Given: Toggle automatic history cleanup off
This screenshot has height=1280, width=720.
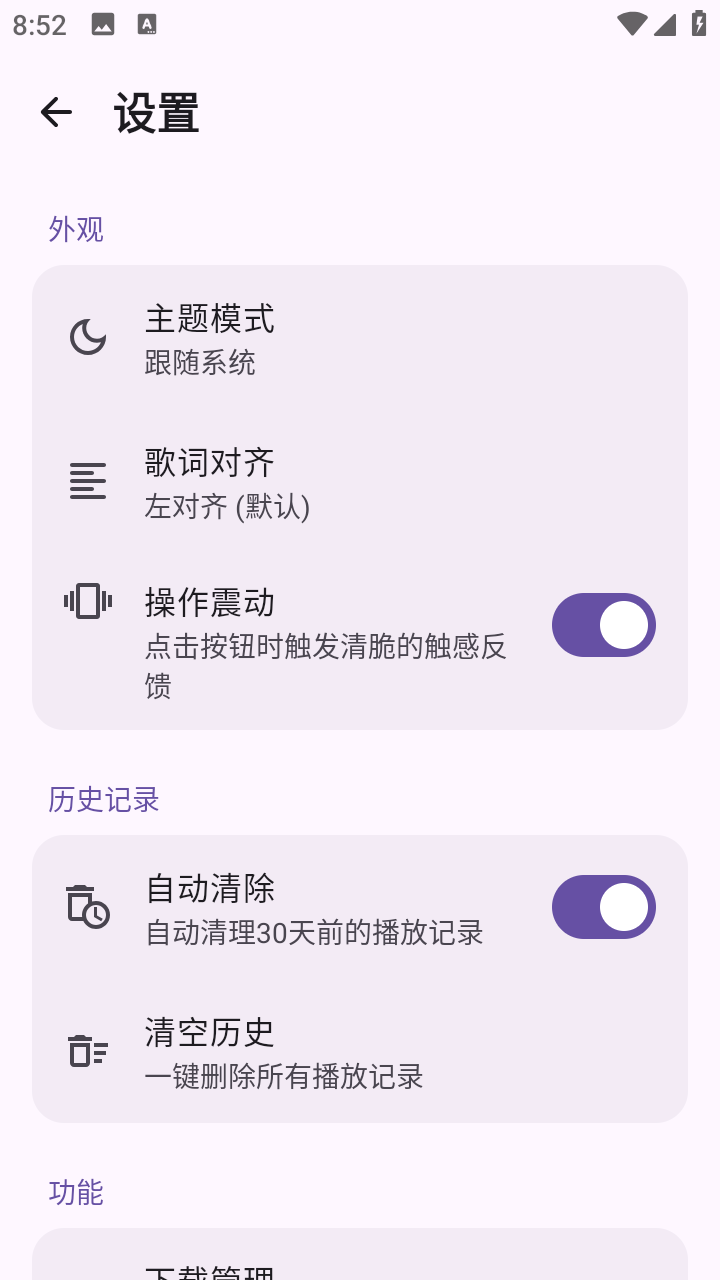Looking at the screenshot, I should 604,906.
